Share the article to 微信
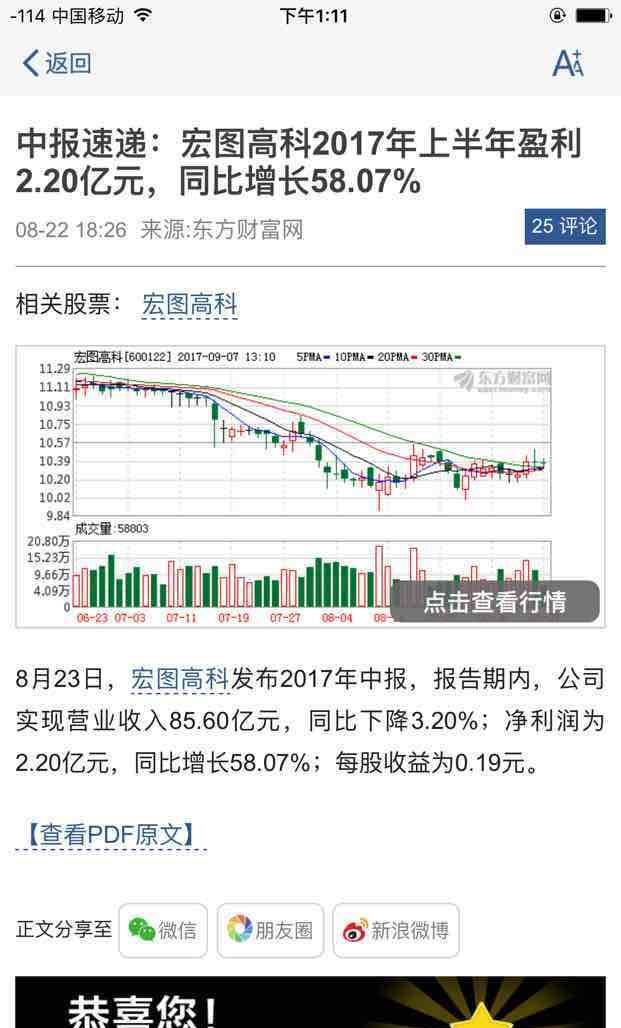The height and width of the screenshot is (1028, 621). [x=163, y=930]
